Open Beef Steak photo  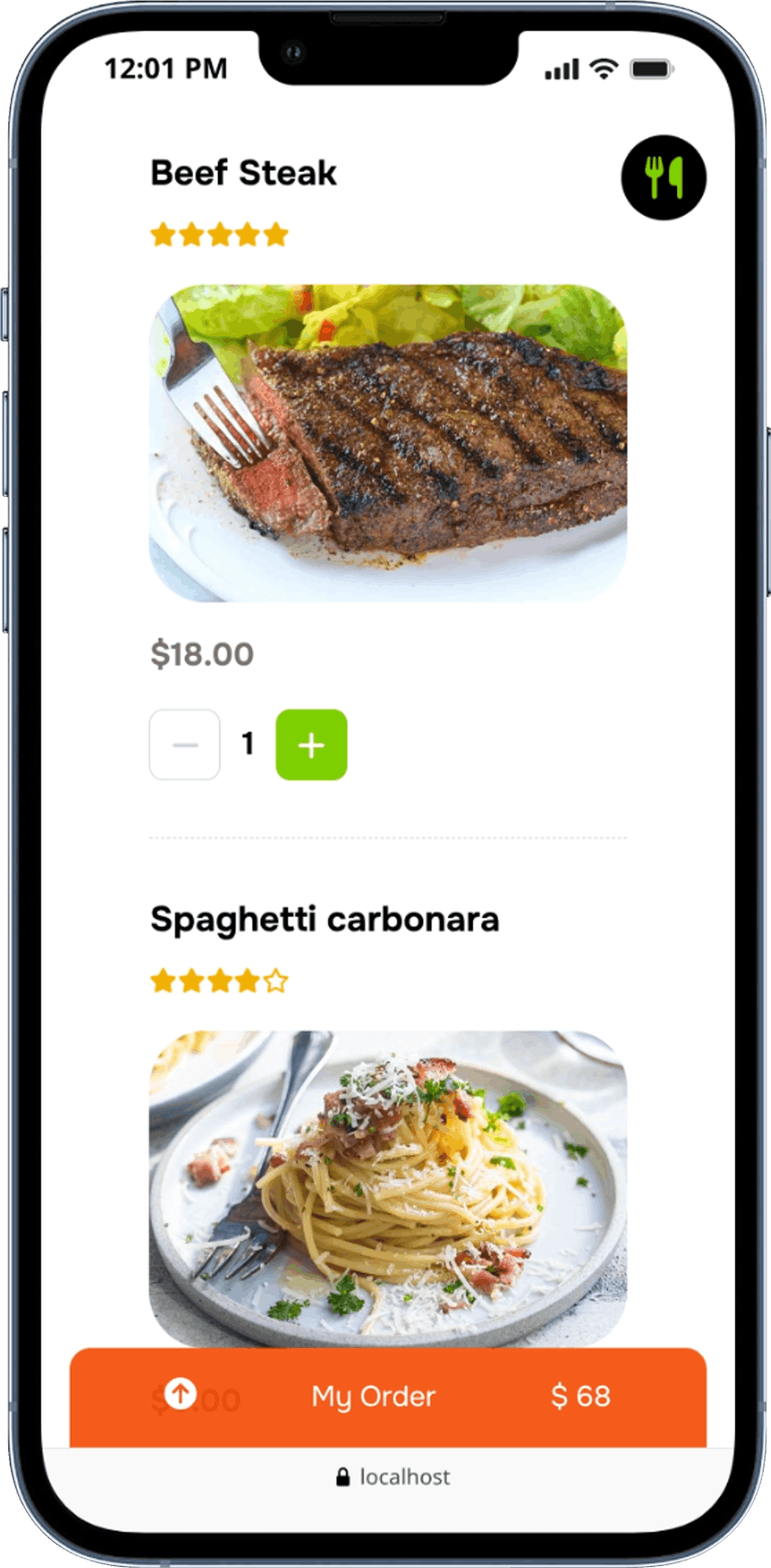click(387, 443)
